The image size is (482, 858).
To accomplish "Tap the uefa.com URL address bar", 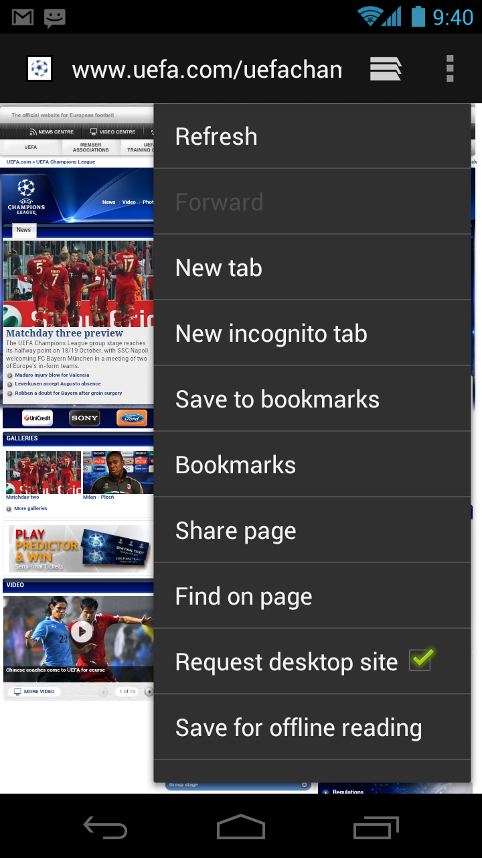I will click(x=207, y=69).
